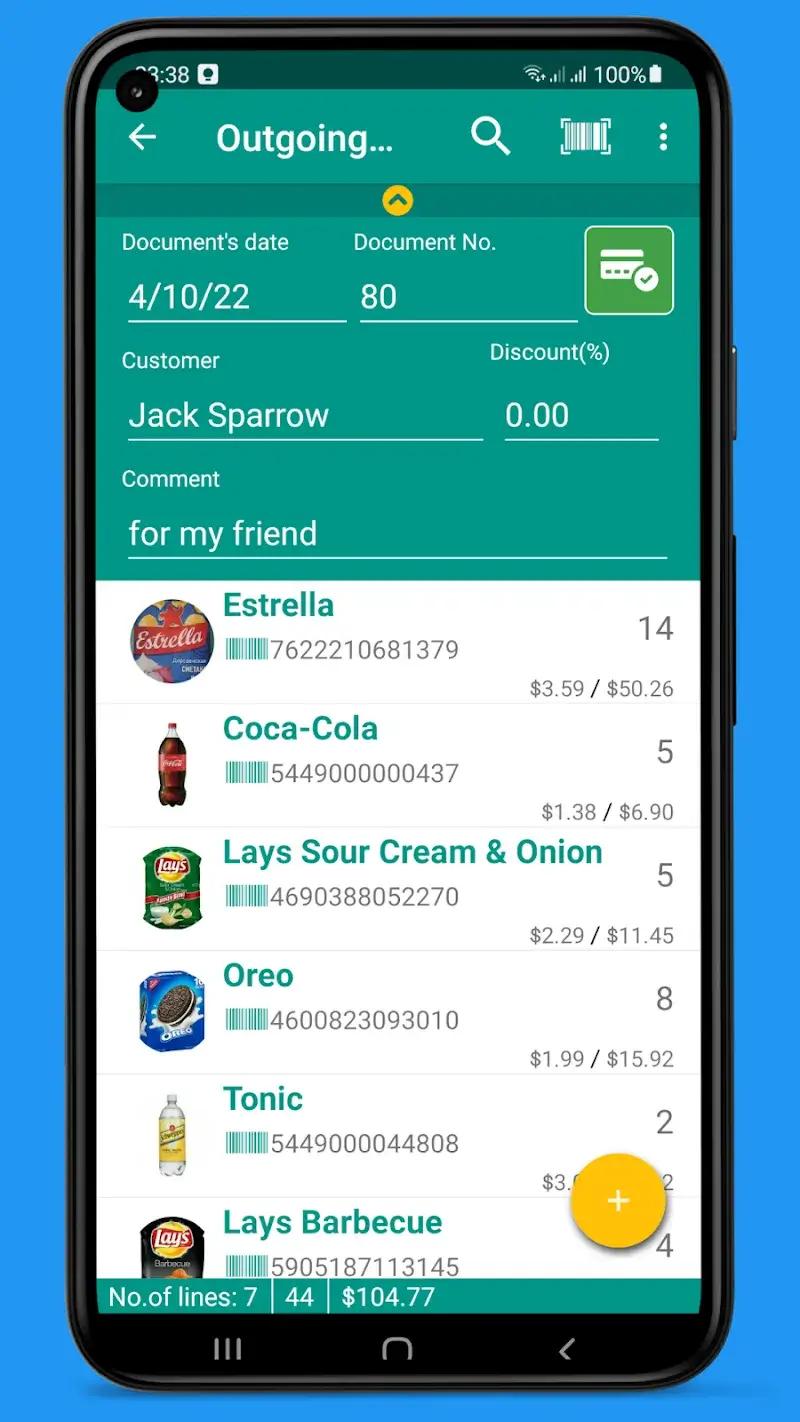The image size is (800, 1422).
Task: Edit the Comment field
Action: point(396,533)
